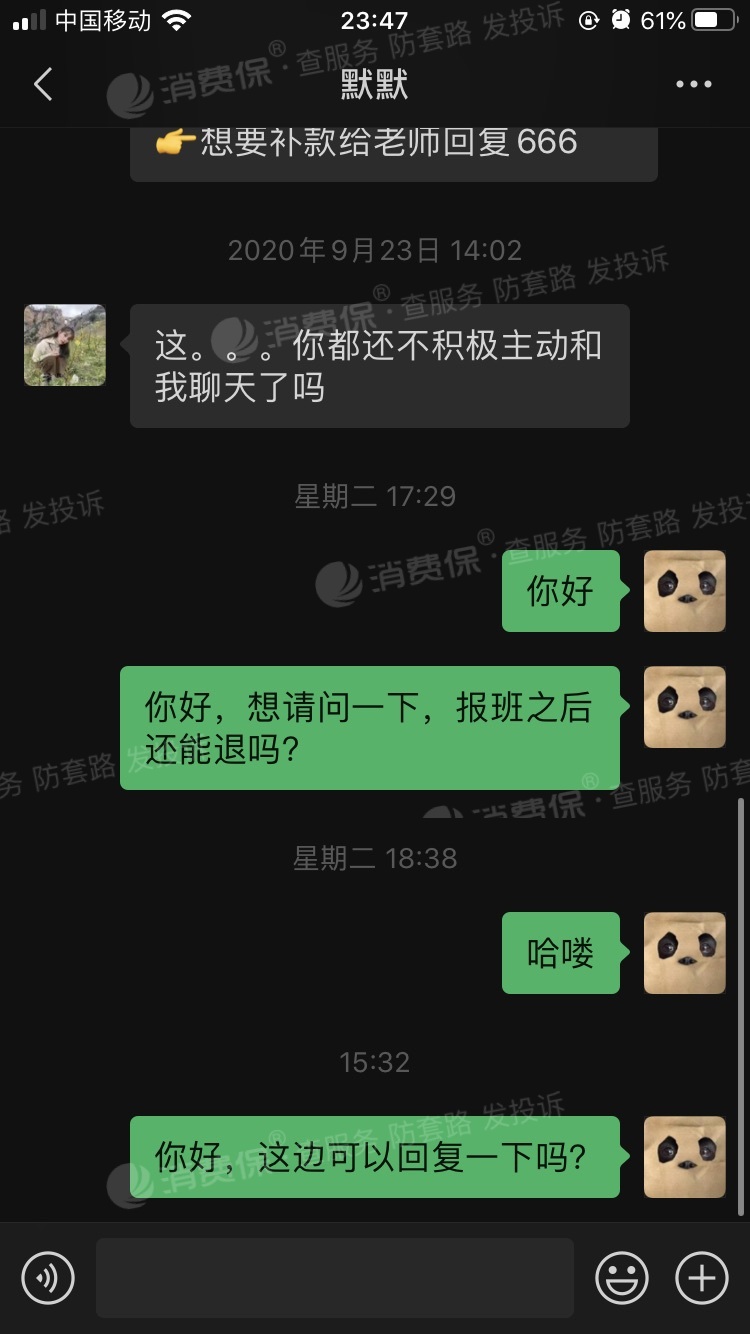The height and width of the screenshot is (1334, 750).
Task: Open 默默's profile avatar
Action: pyautogui.click(x=65, y=345)
